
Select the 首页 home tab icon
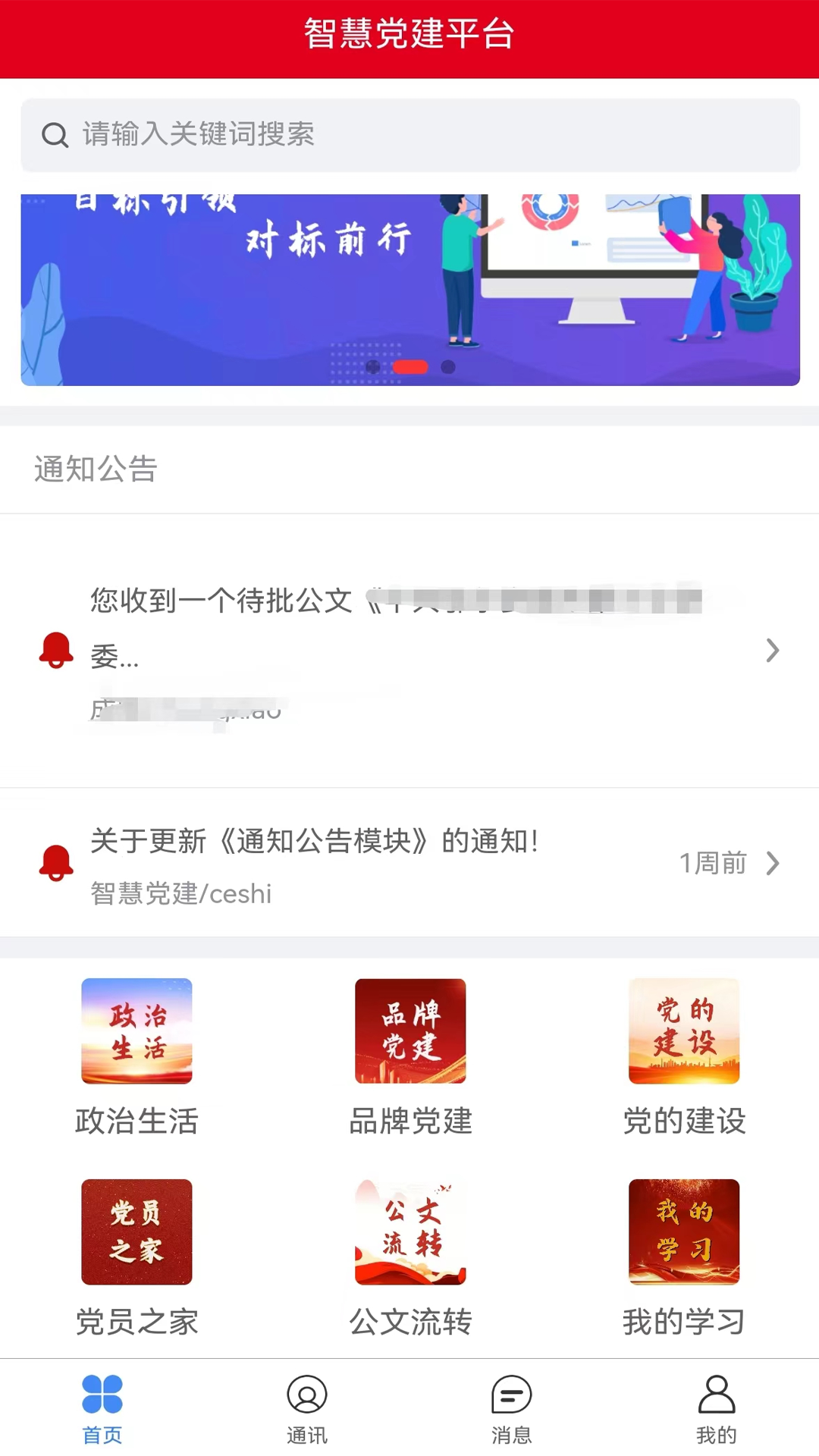(x=102, y=1399)
